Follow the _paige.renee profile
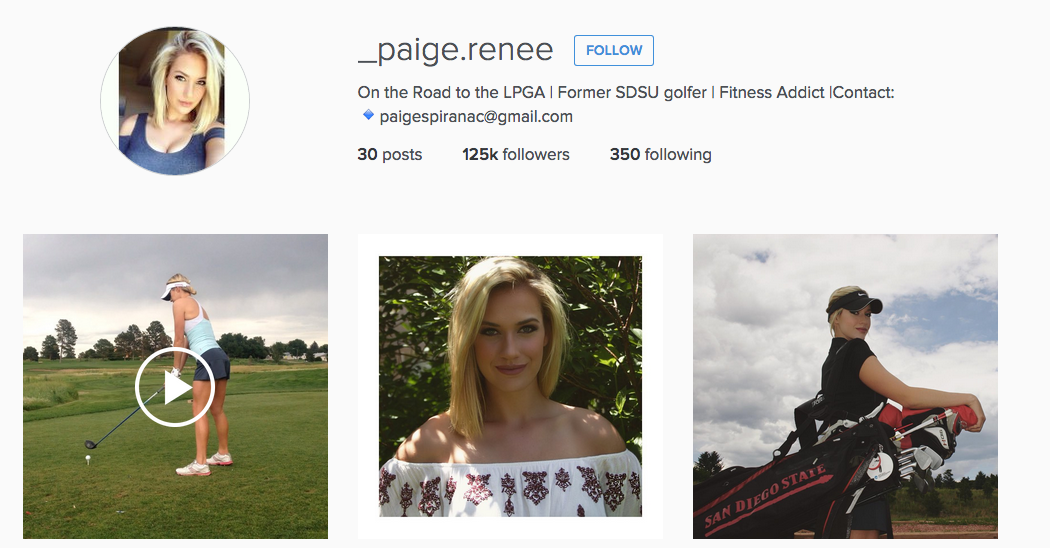Screen dimensions: 1050x548 [x=613, y=50]
